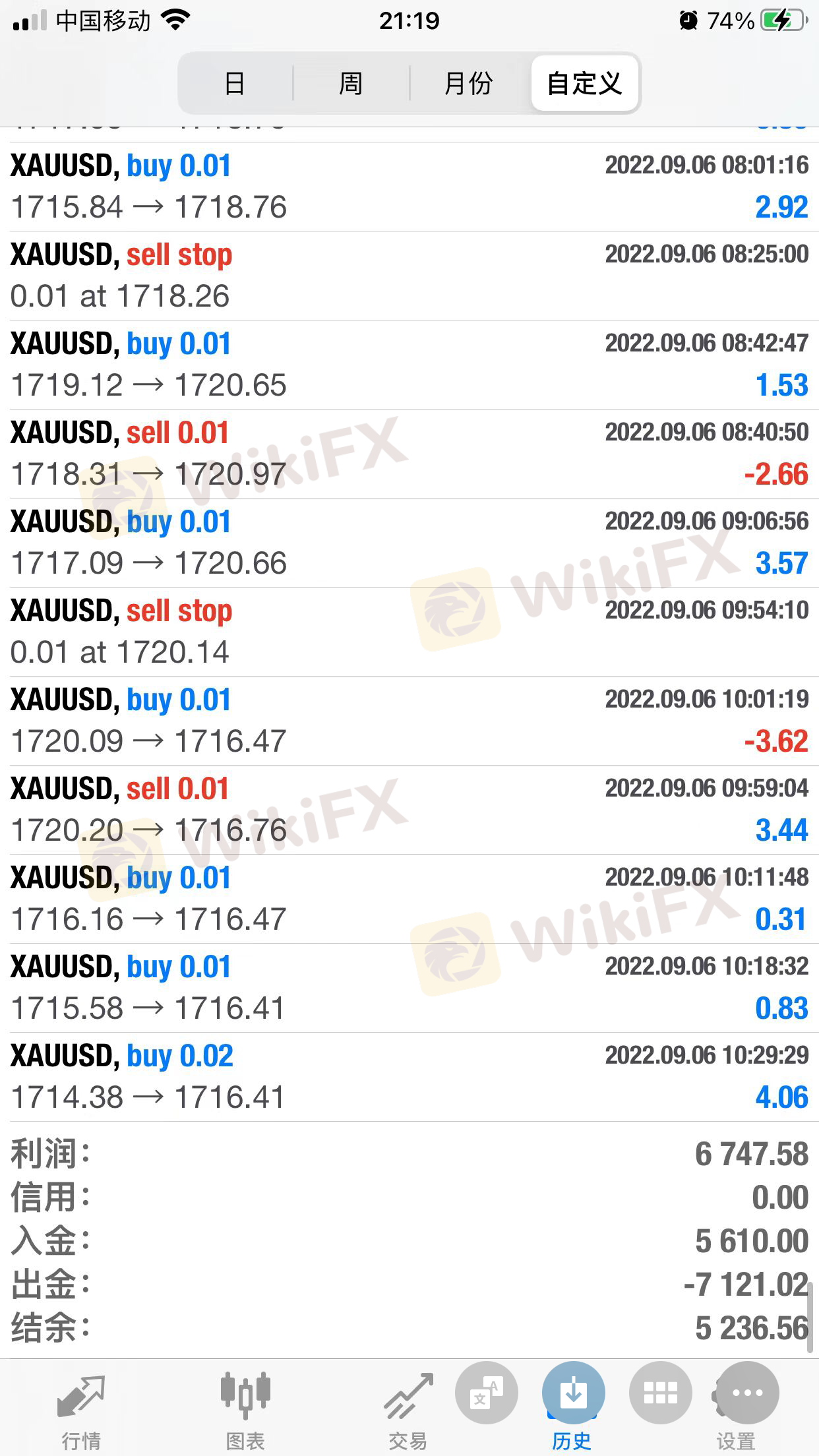Expand the buy 0.01 trade with profit 3.57

tap(409, 543)
